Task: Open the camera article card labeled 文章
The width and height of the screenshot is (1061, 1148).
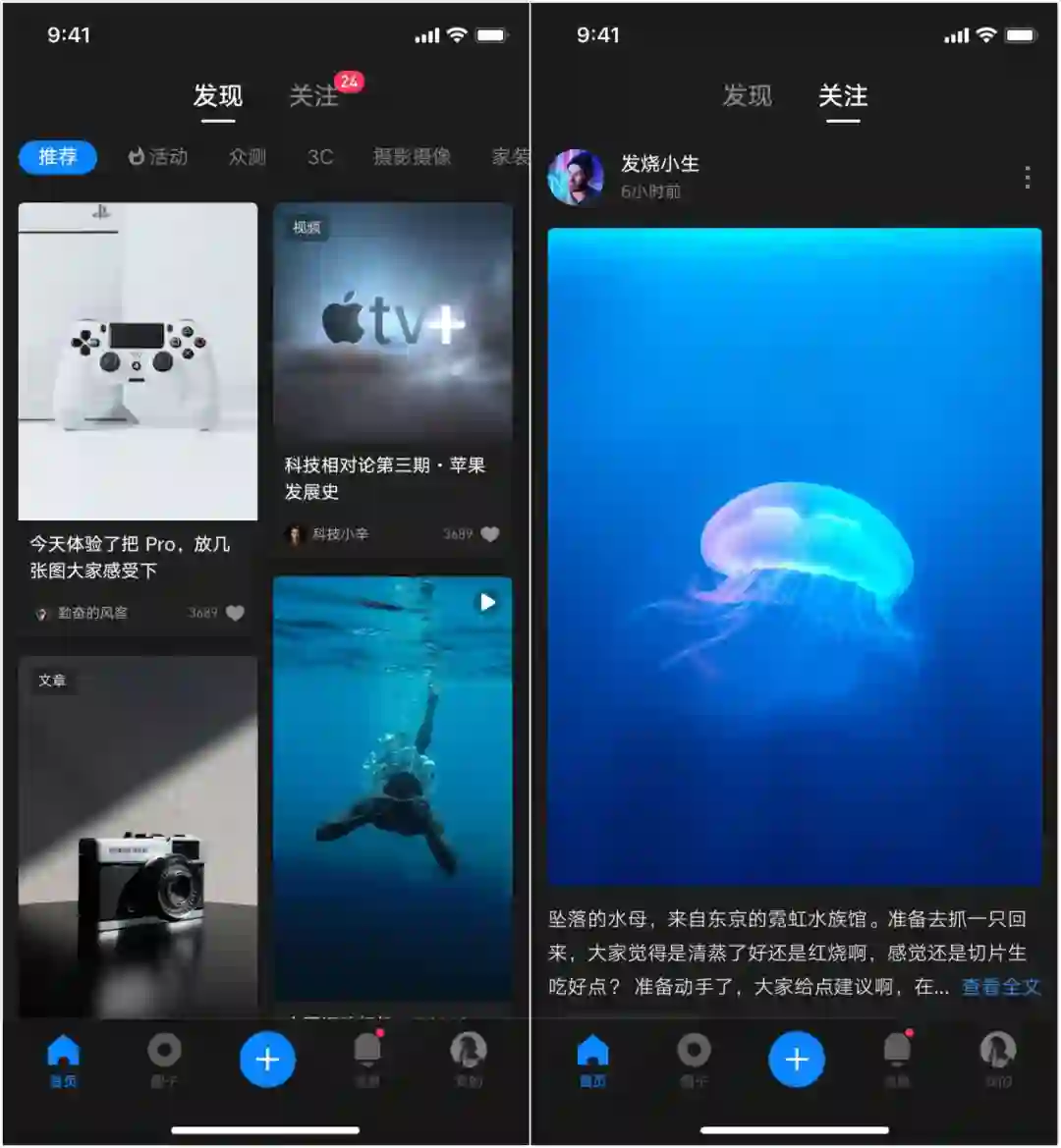Action: click(x=138, y=835)
